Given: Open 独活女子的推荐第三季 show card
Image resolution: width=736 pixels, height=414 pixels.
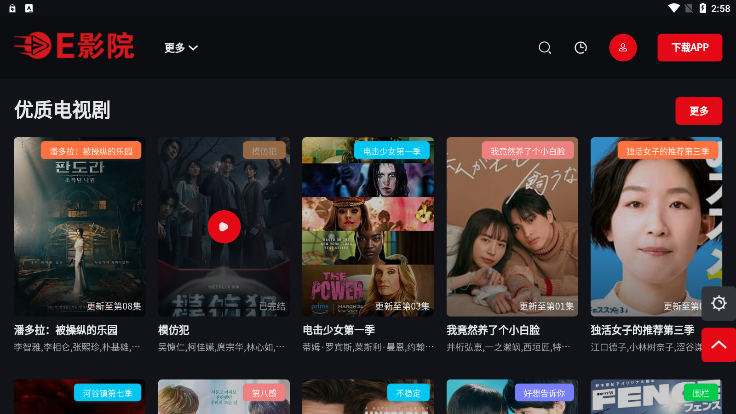Looking at the screenshot, I should click(x=656, y=227).
